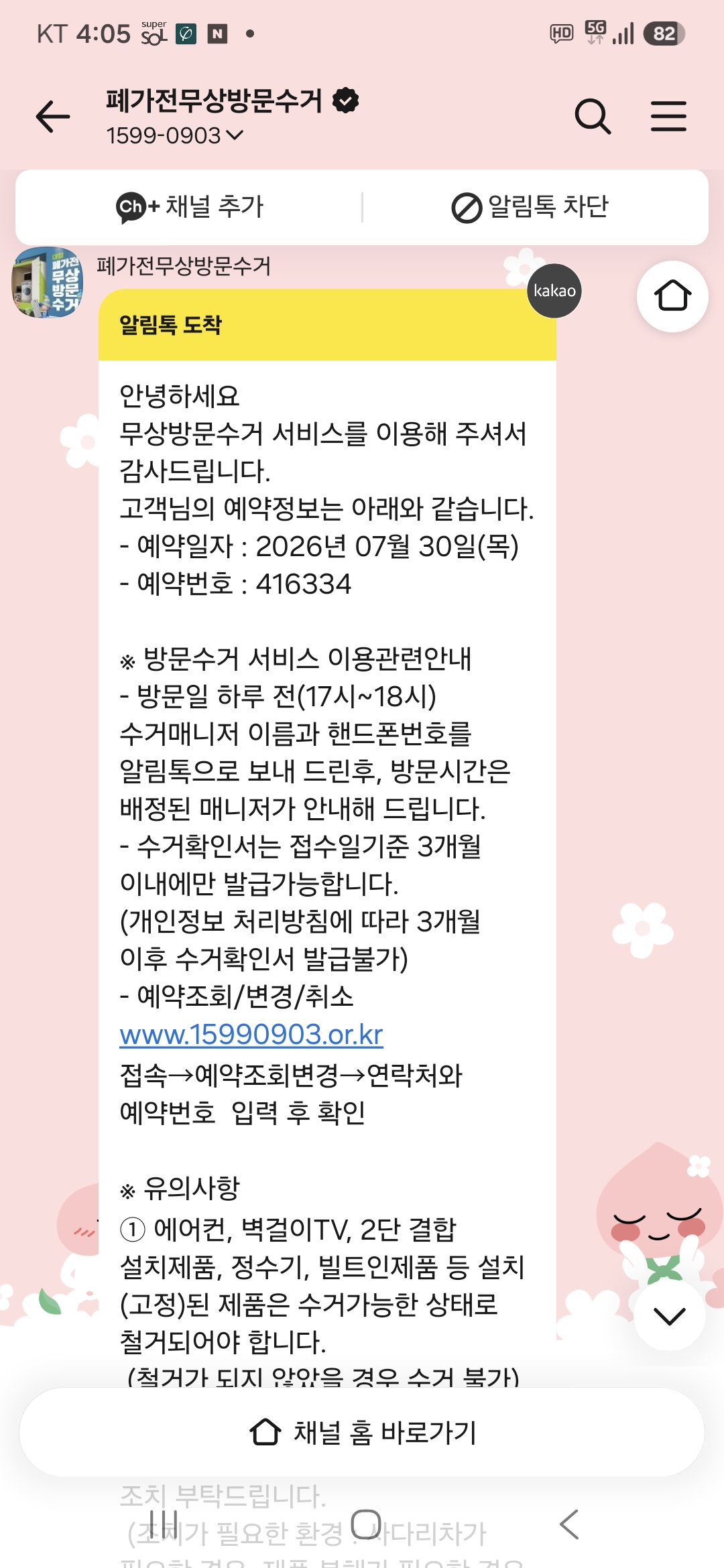Open search in this chat
724x1568 pixels.
(x=593, y=117)
